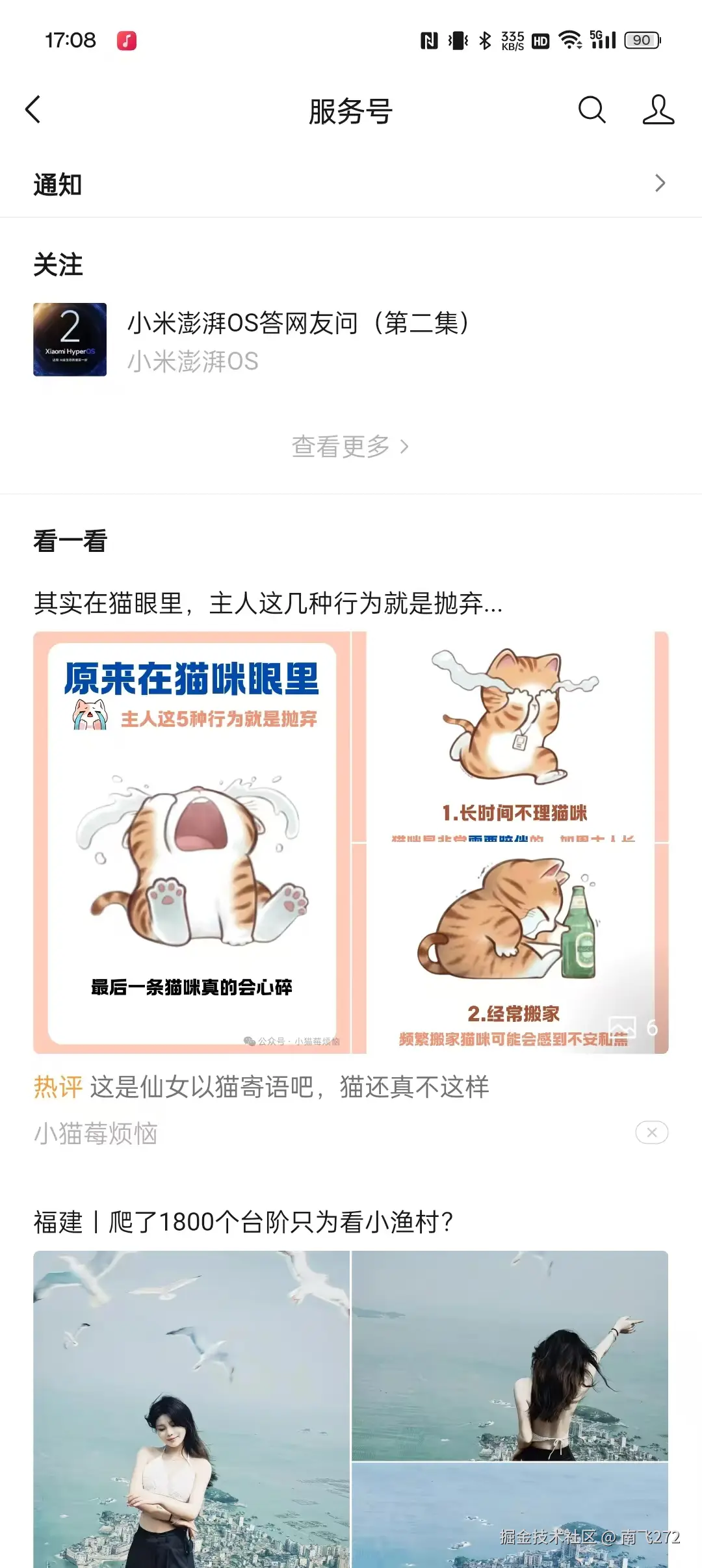Open the hot comment 这是仙女以猫寄语吧
702x1568 pixels.
click(289, 1087)
